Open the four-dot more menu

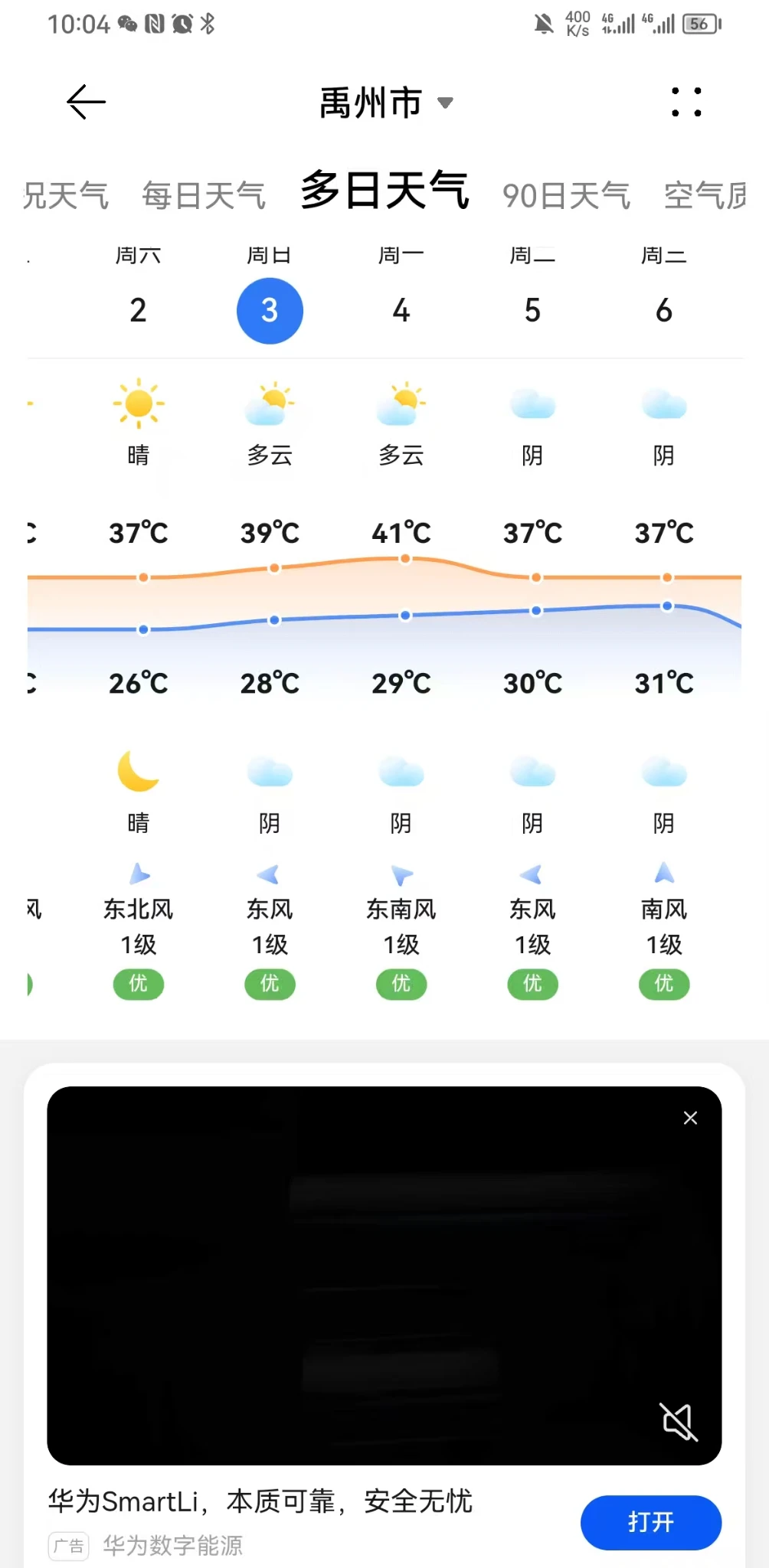(x=686, y=102)
